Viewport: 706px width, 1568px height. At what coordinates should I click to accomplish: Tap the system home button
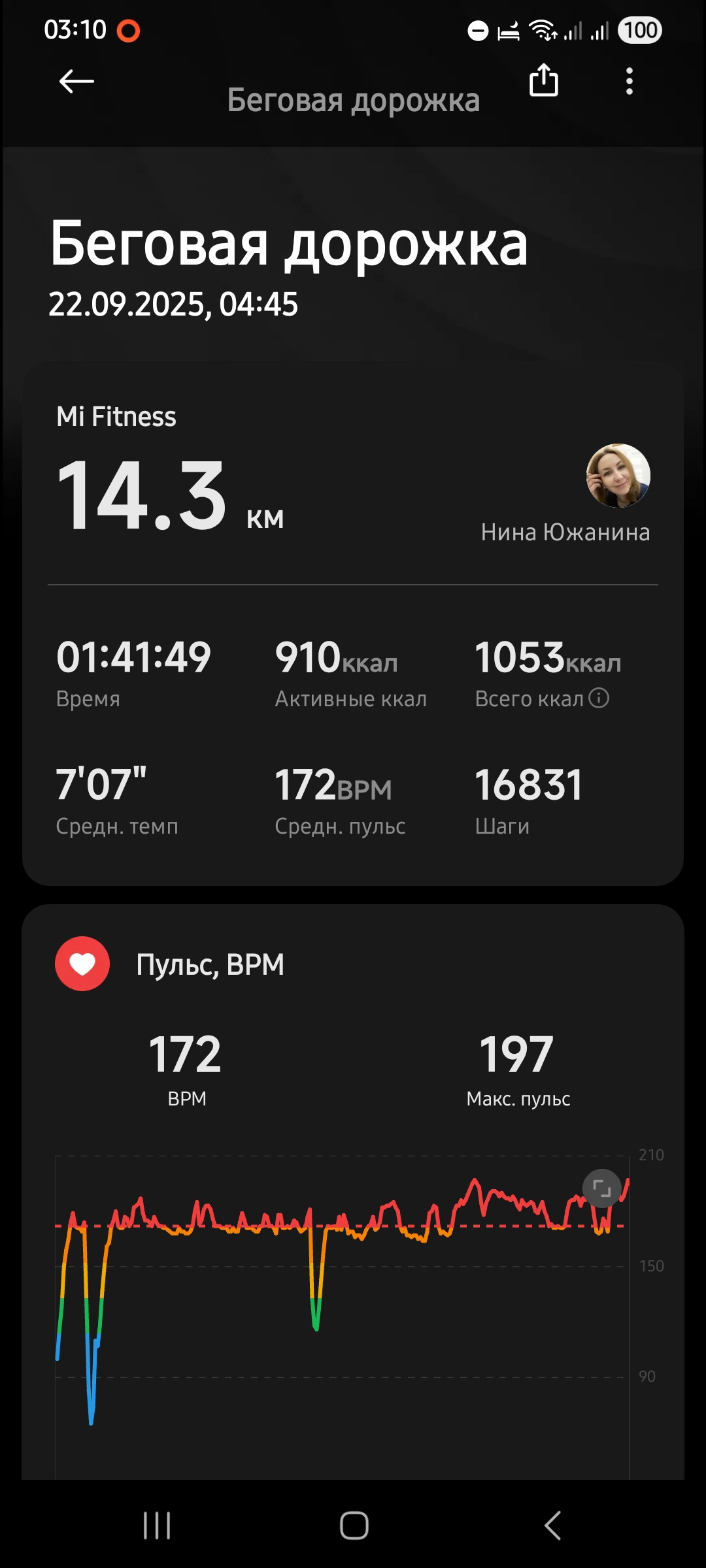coord(354,1526)
